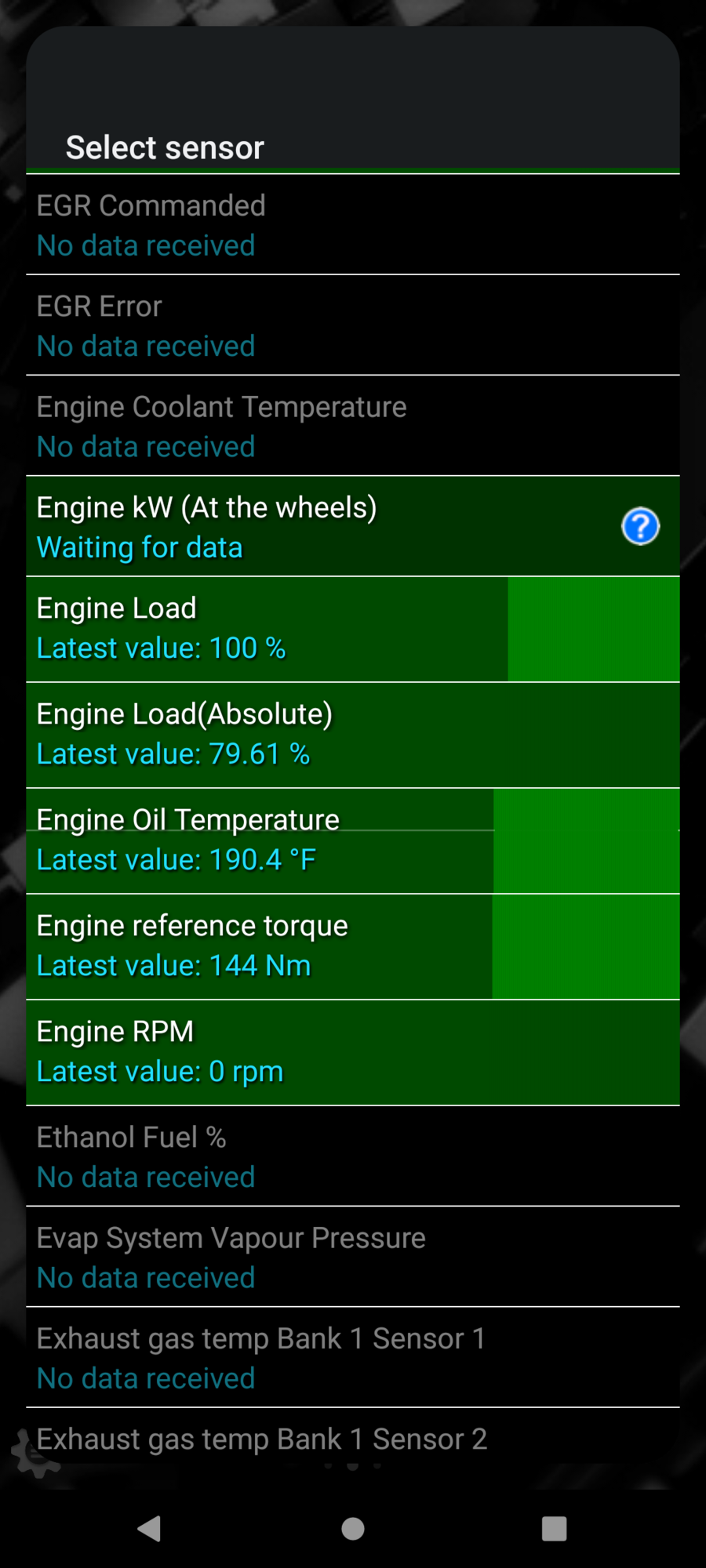This screenshot has width=706, height=1568.
Task: Go to the home screen
Action: coord(353,1528)
